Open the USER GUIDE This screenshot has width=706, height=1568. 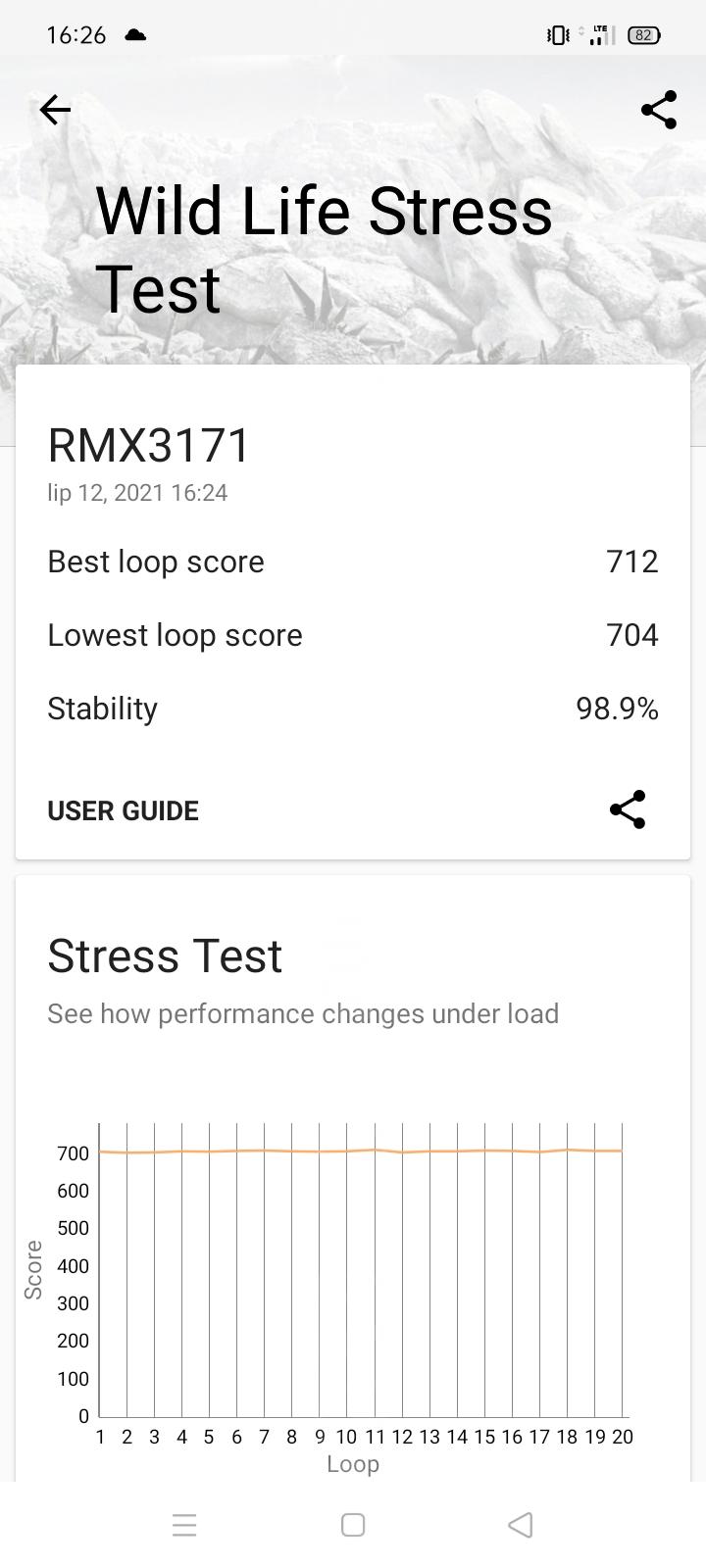tap(123, 810)
